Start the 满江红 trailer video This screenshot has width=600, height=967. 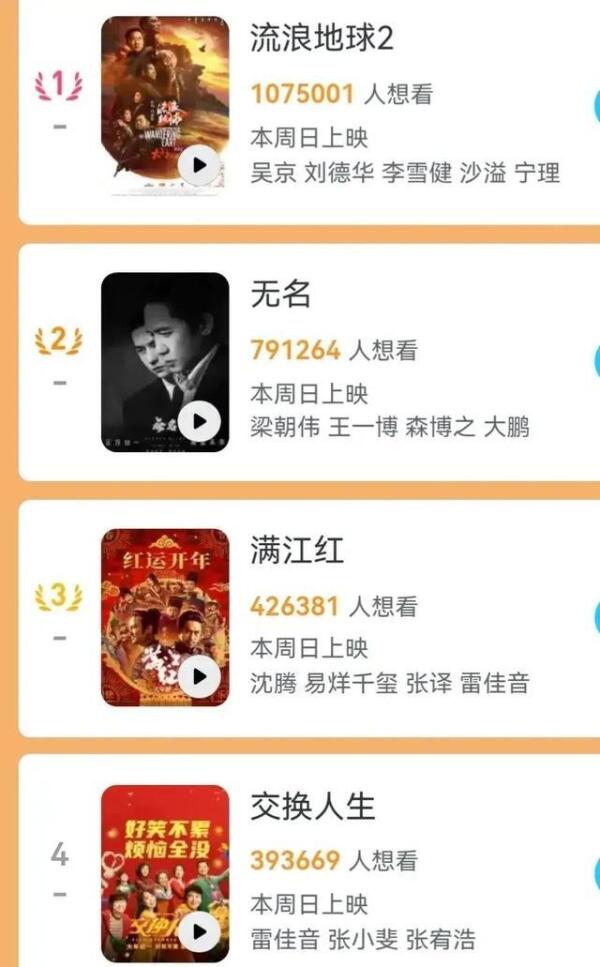[x=200, y=677]
